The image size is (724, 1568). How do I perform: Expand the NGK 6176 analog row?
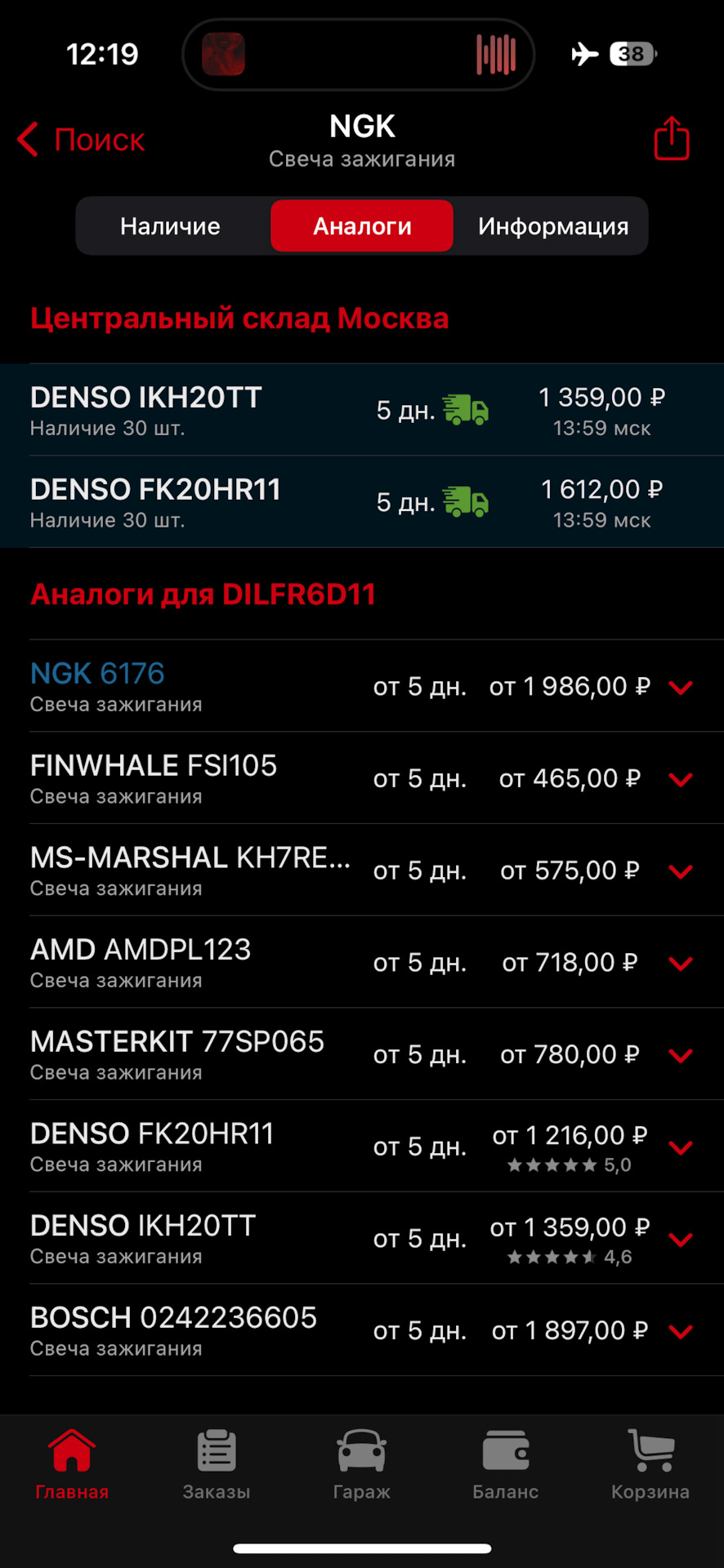pyautogui.click(x=680, y=688)
